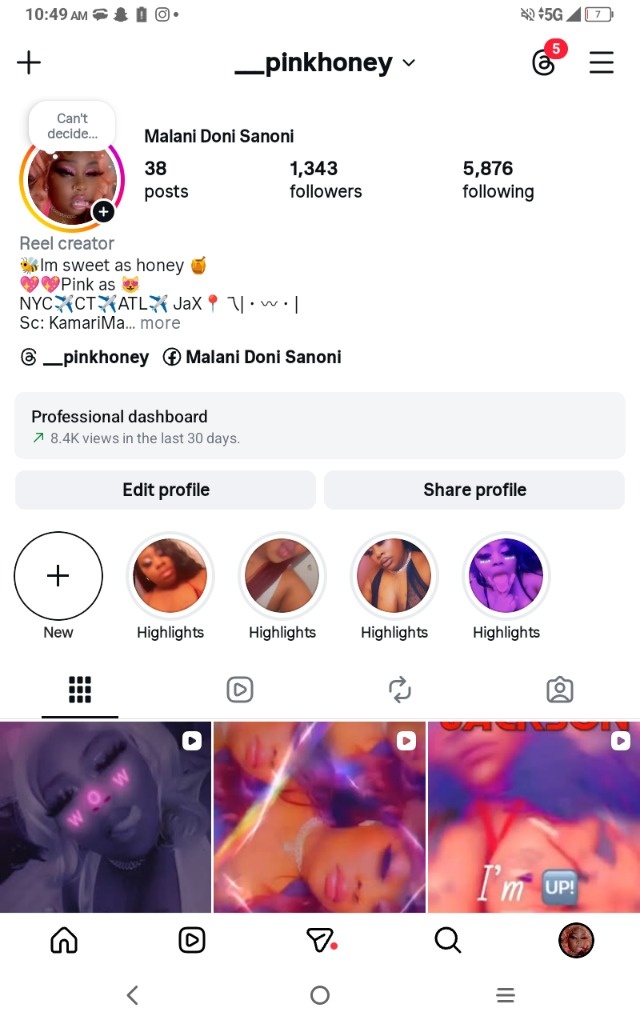The height and width of the screenshot is (1024, 640).
Task: Open Search in the bottom bar
Action: tap(448, 940)
